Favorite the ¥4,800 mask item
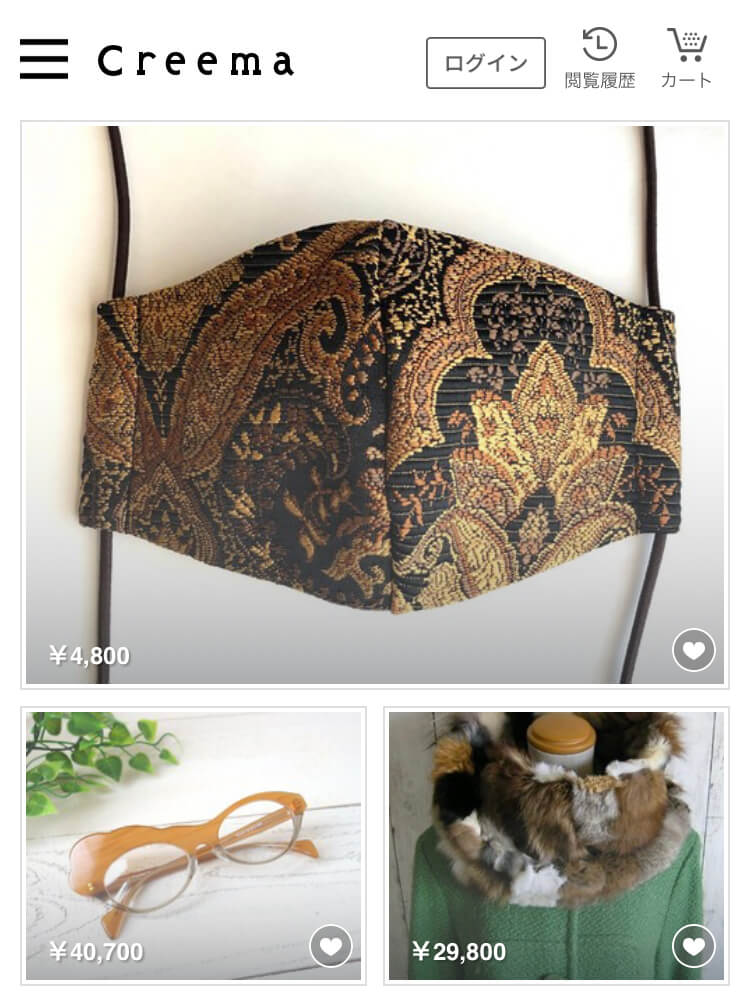This screenshot has width=750, height=999. click(x=694, y=650)
